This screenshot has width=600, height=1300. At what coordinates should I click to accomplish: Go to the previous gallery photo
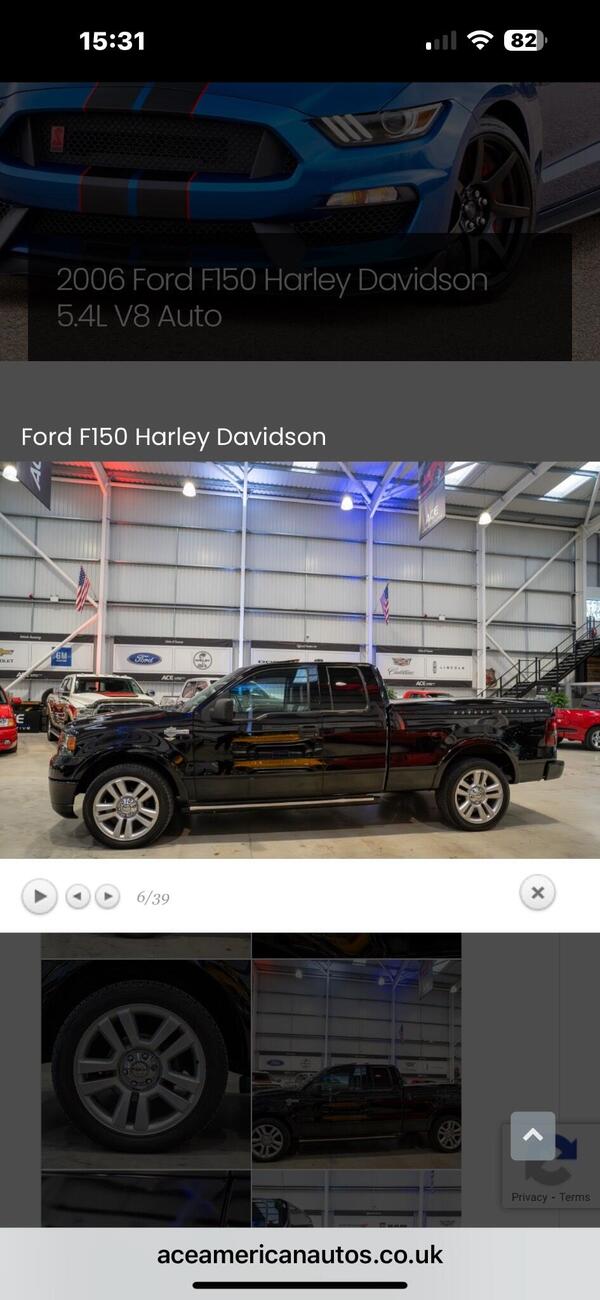78,896
